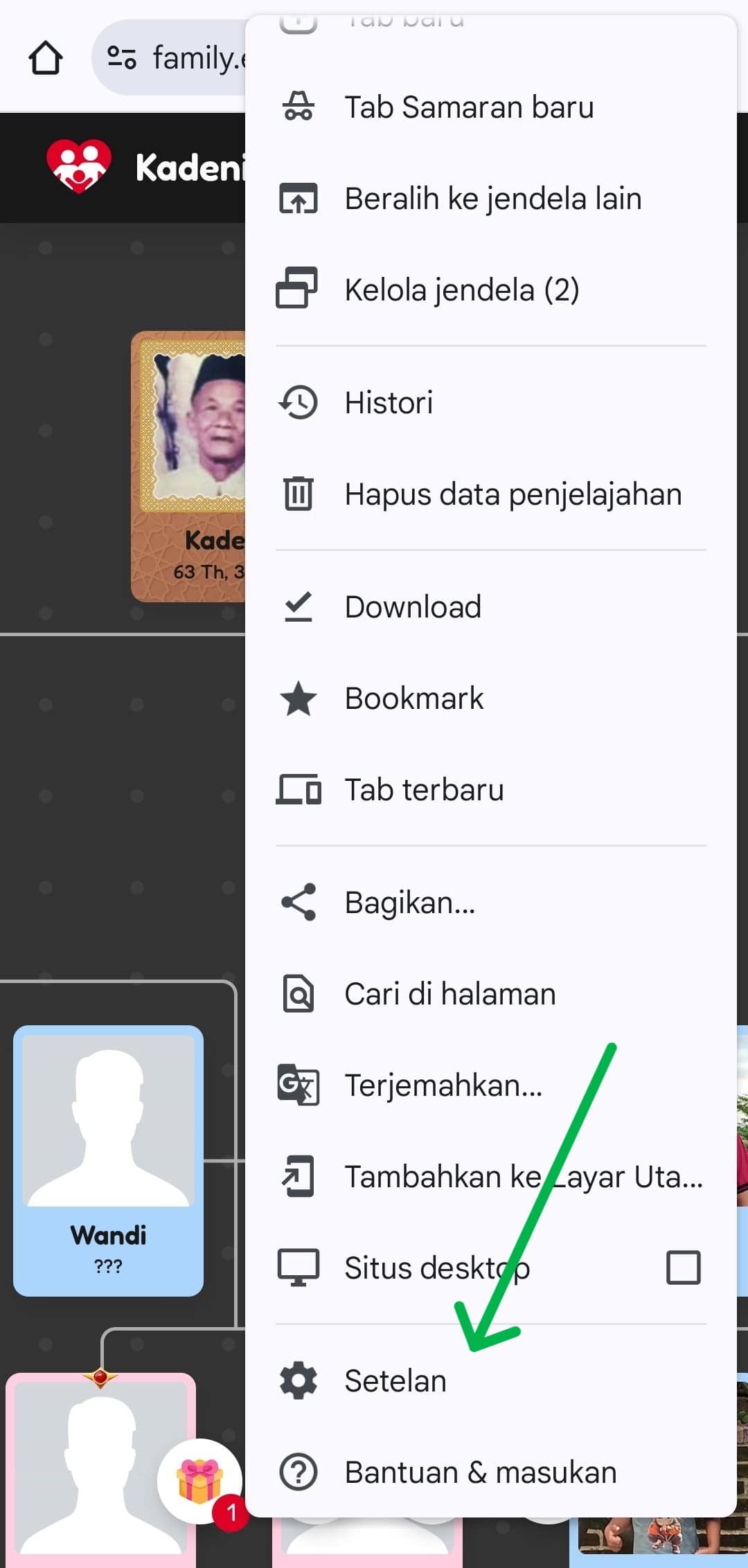
Task: Share the page via Bagikan
Action: click(x=409, y=903)
